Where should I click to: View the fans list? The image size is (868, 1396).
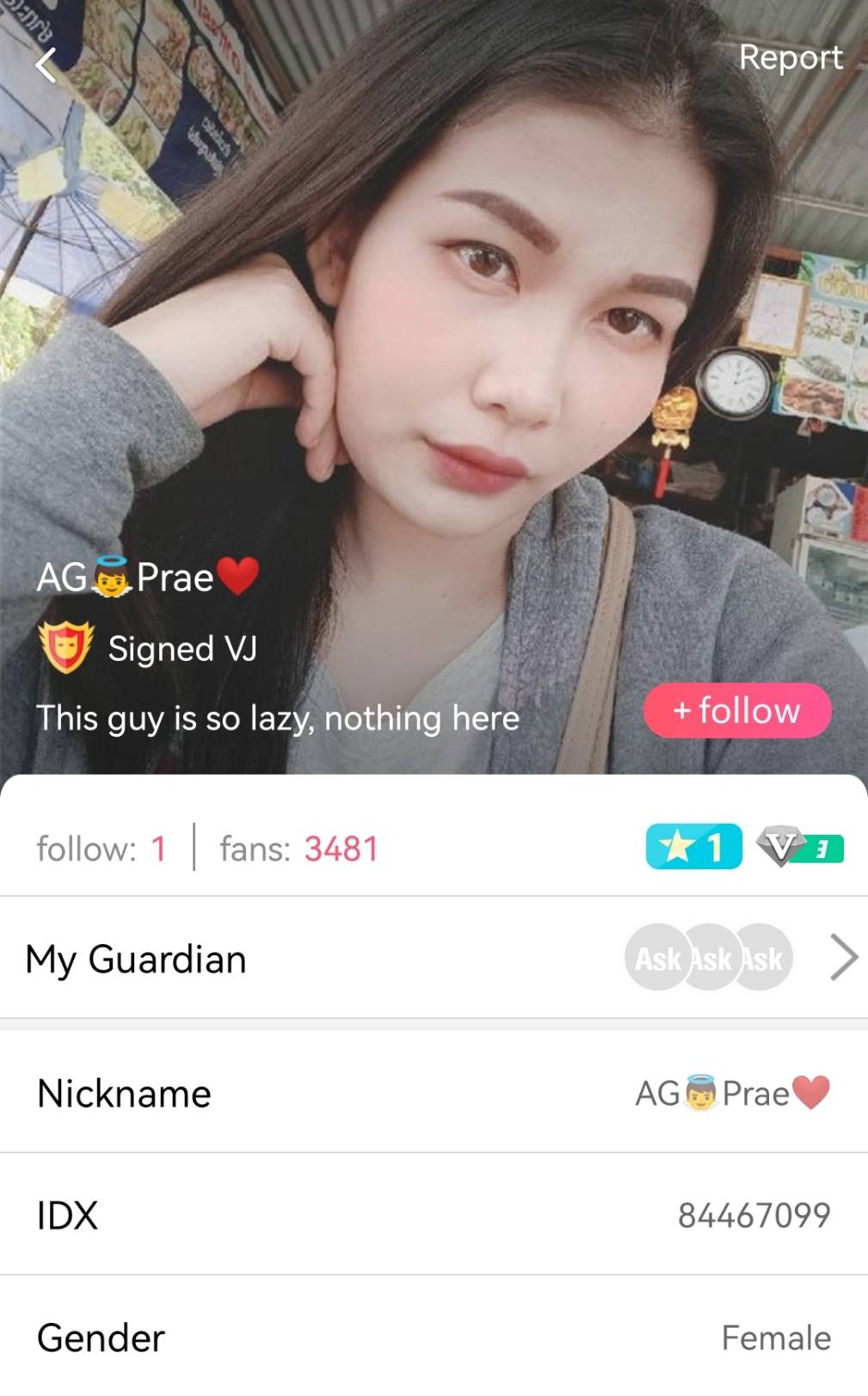point(299,849)
